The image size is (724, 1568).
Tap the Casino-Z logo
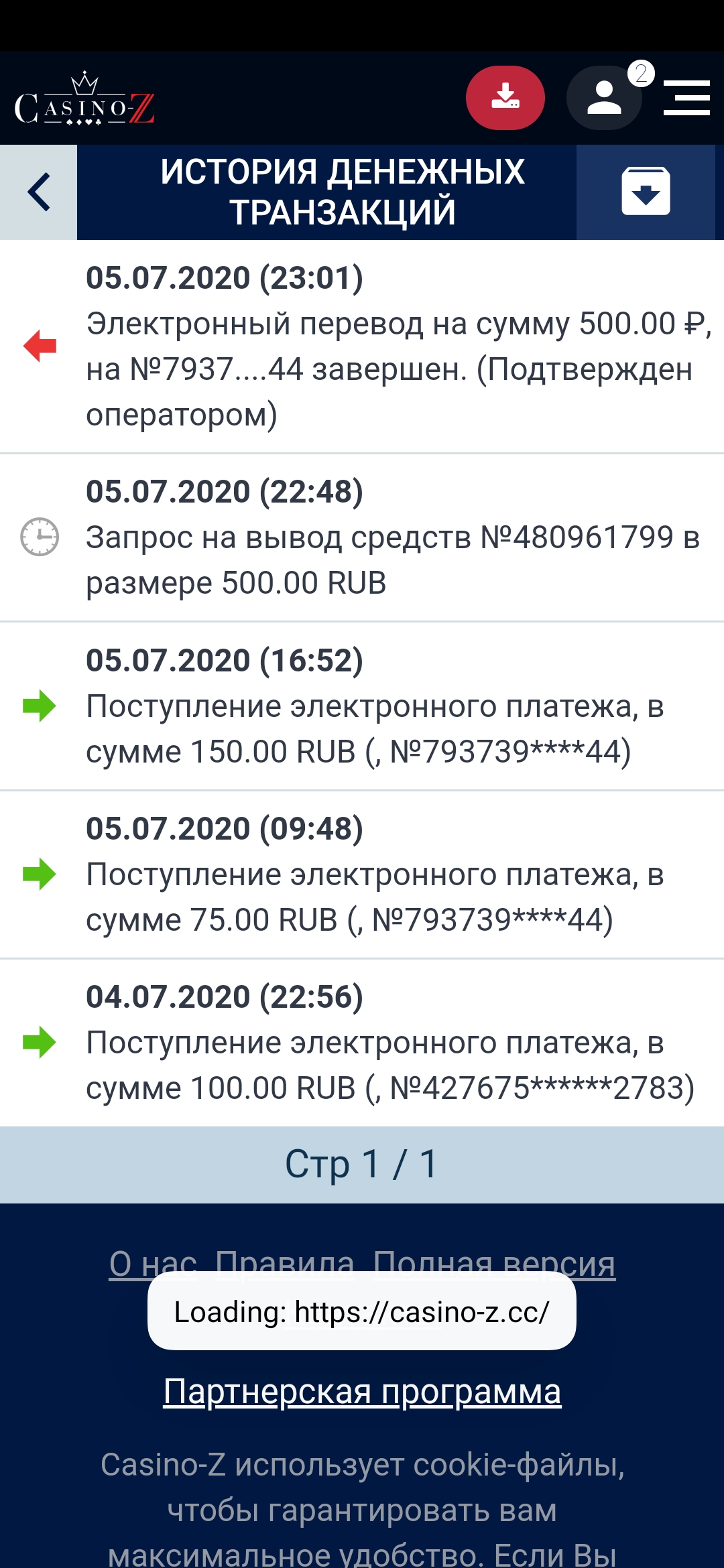85,101
